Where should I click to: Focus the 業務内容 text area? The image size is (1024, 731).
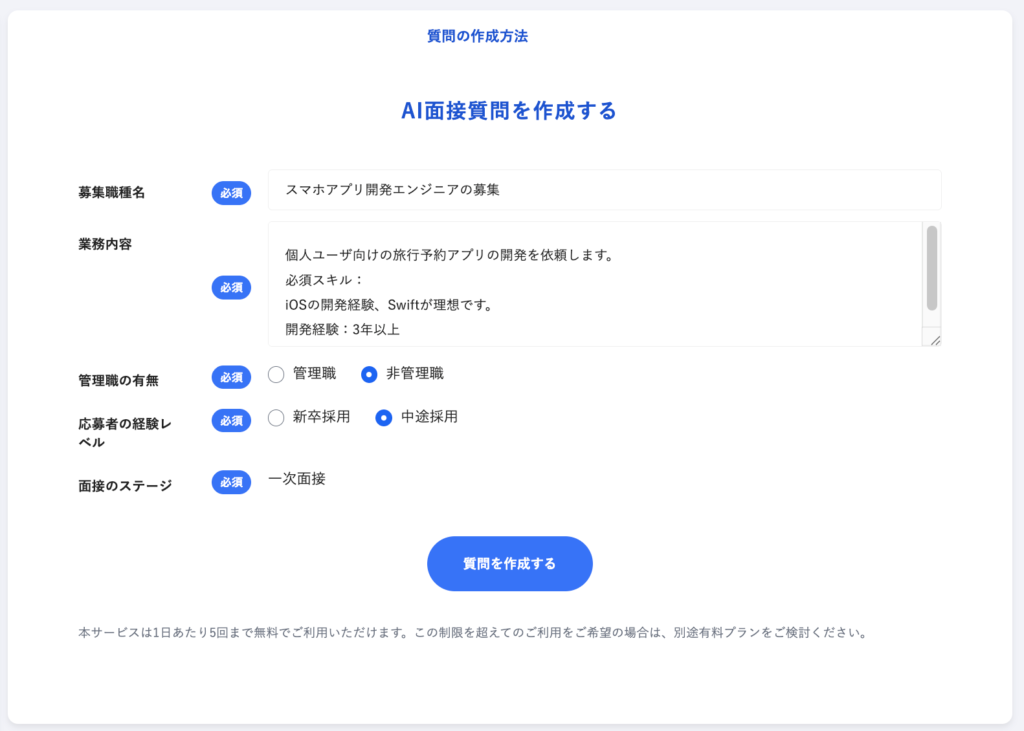click(594, 284)
